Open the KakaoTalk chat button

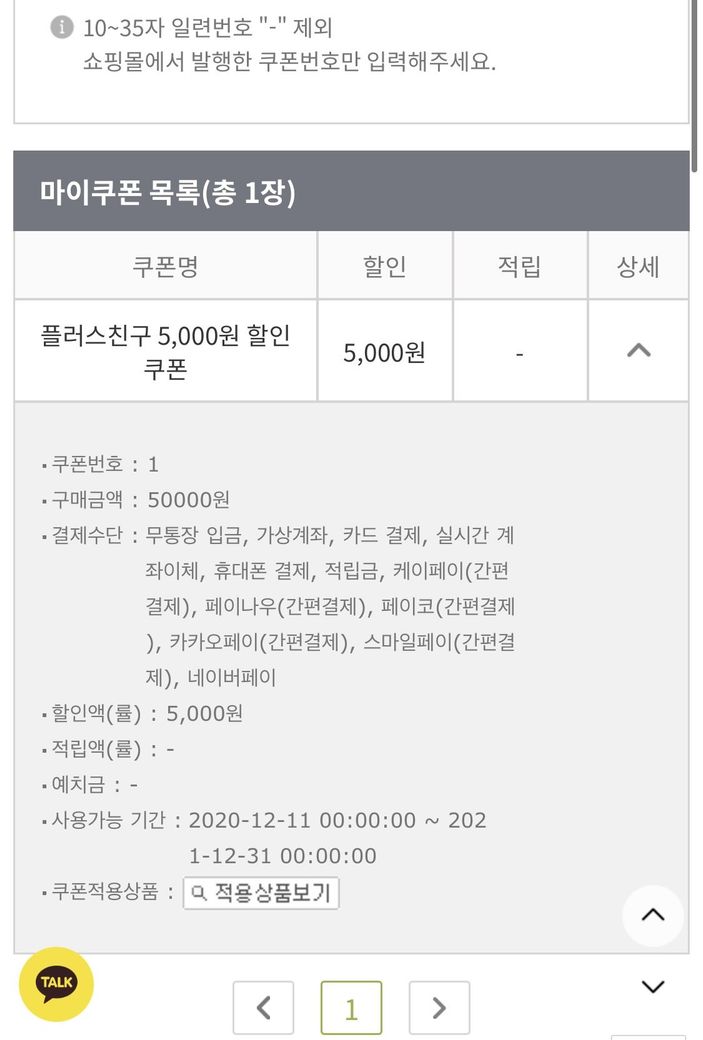(x=56, y=984)
